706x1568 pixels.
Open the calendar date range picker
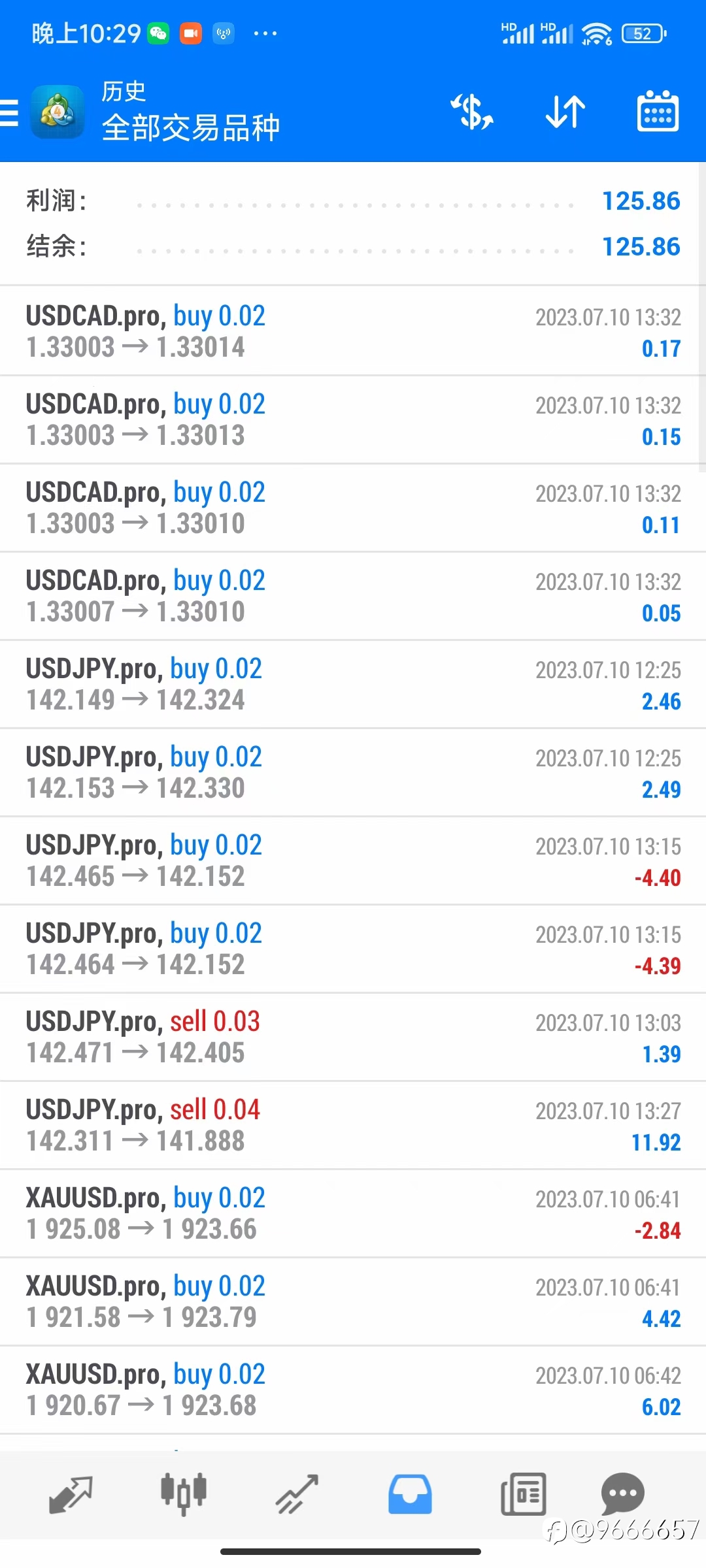pyautogui.click(x=658, y=112)
